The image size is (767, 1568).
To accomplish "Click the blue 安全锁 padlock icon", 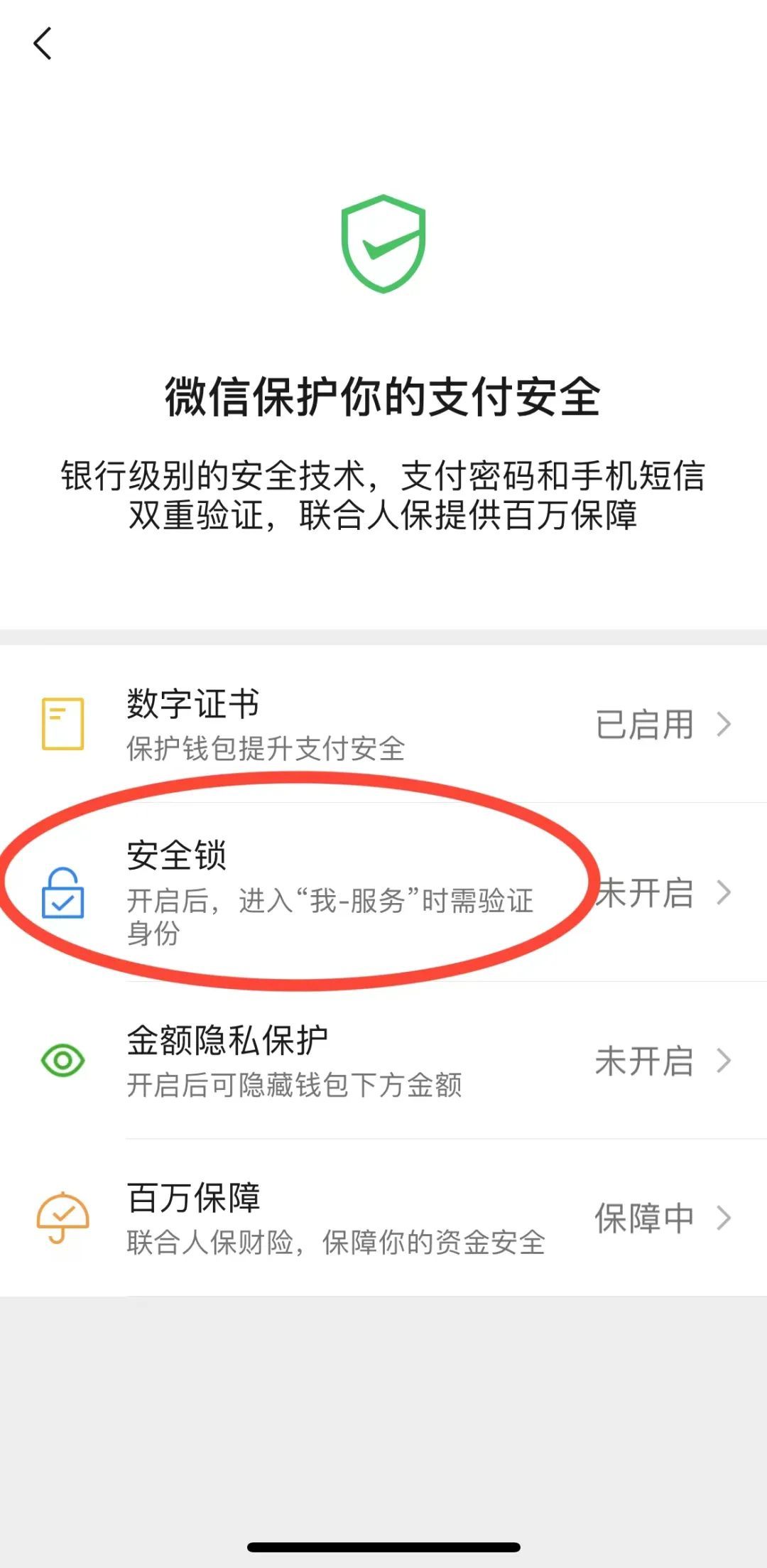I will pos(62,892).
